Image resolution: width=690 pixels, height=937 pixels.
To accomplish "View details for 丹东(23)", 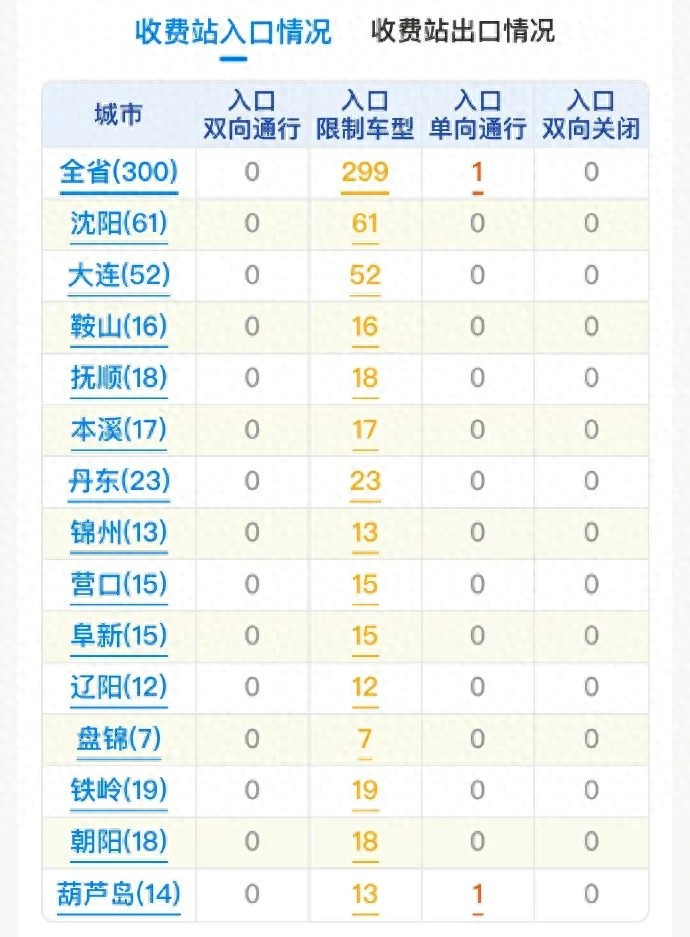I will click(x=119, y=482).
